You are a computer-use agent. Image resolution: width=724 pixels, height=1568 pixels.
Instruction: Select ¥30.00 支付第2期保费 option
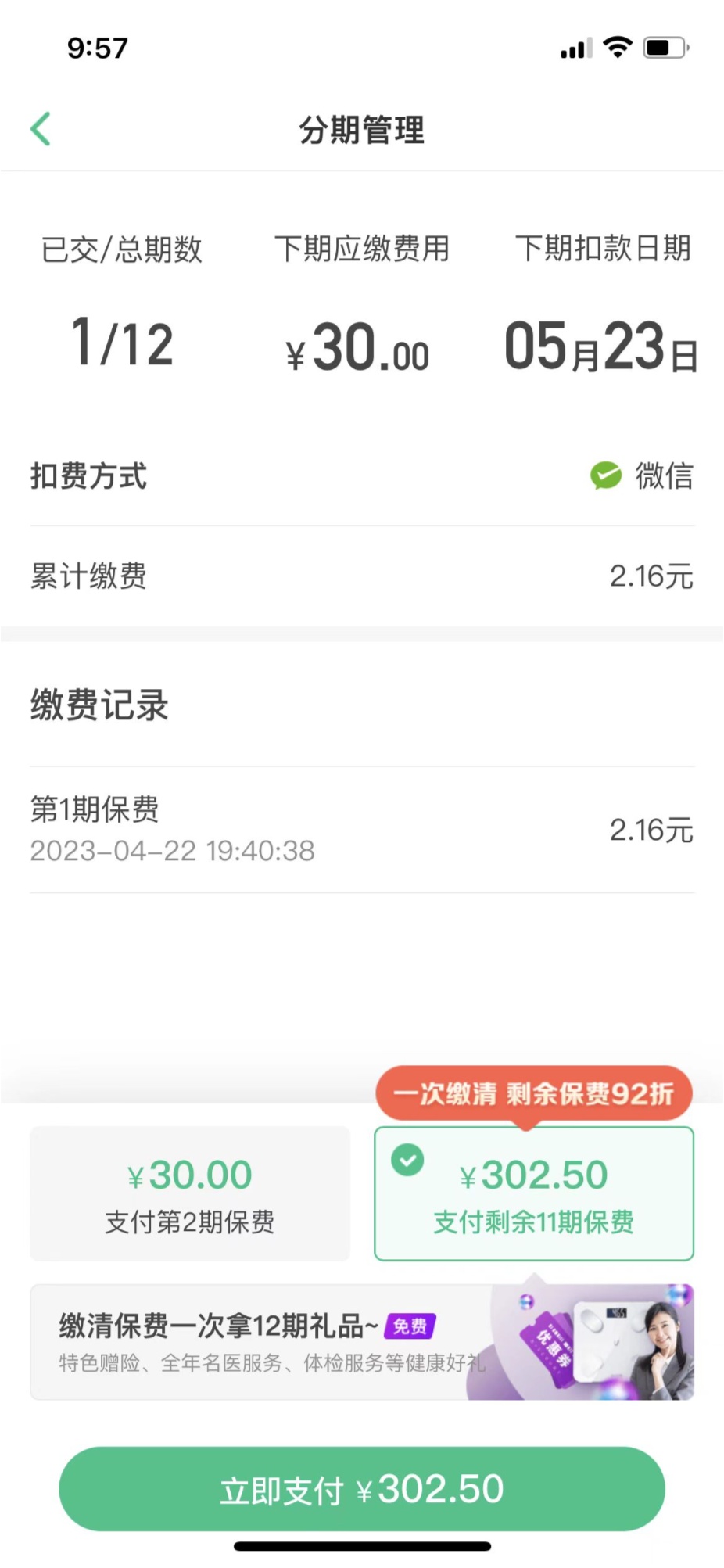tap(190, 1193)
